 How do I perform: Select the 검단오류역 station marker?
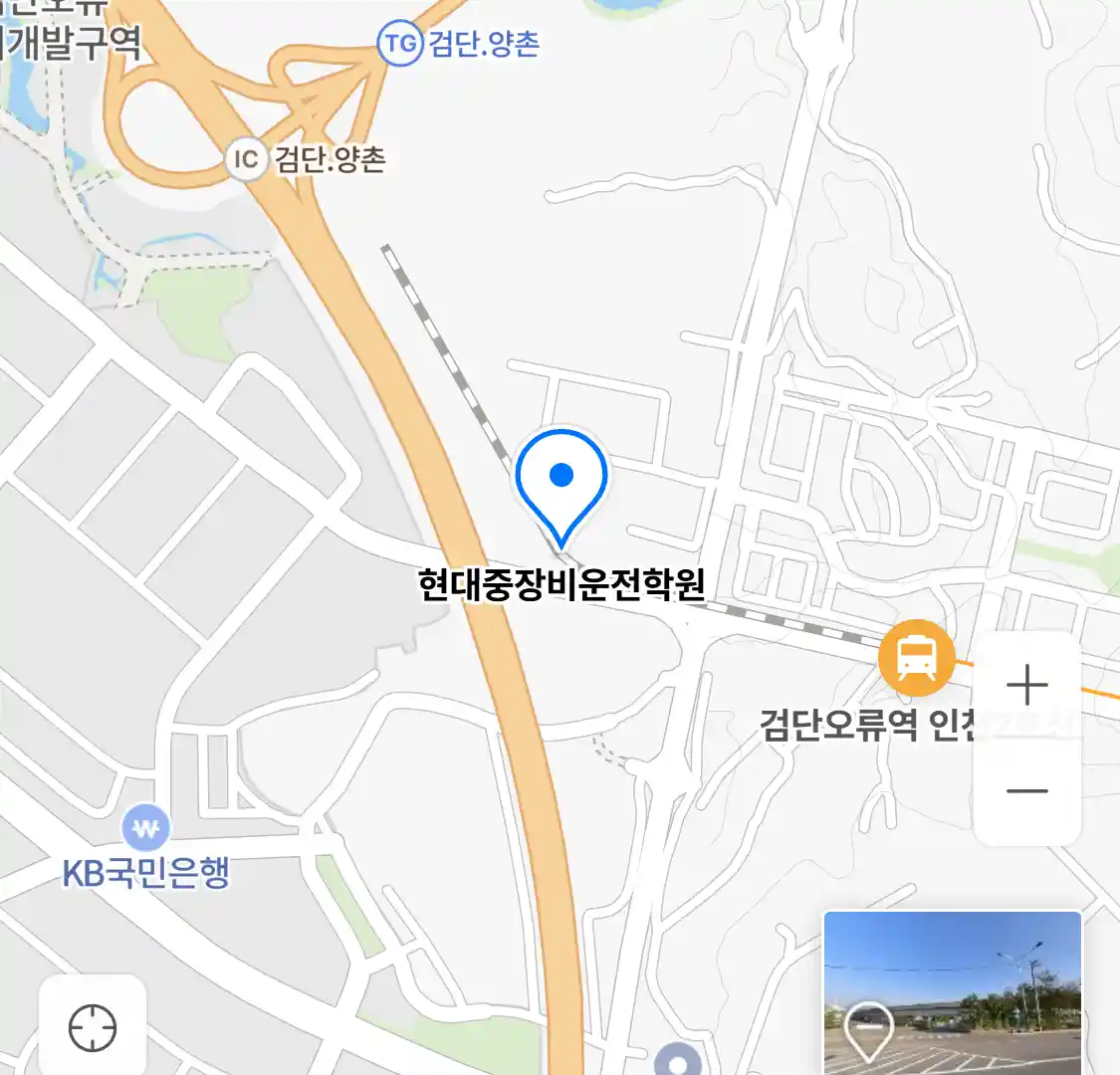pyautogui.click(x=916, y=658)
